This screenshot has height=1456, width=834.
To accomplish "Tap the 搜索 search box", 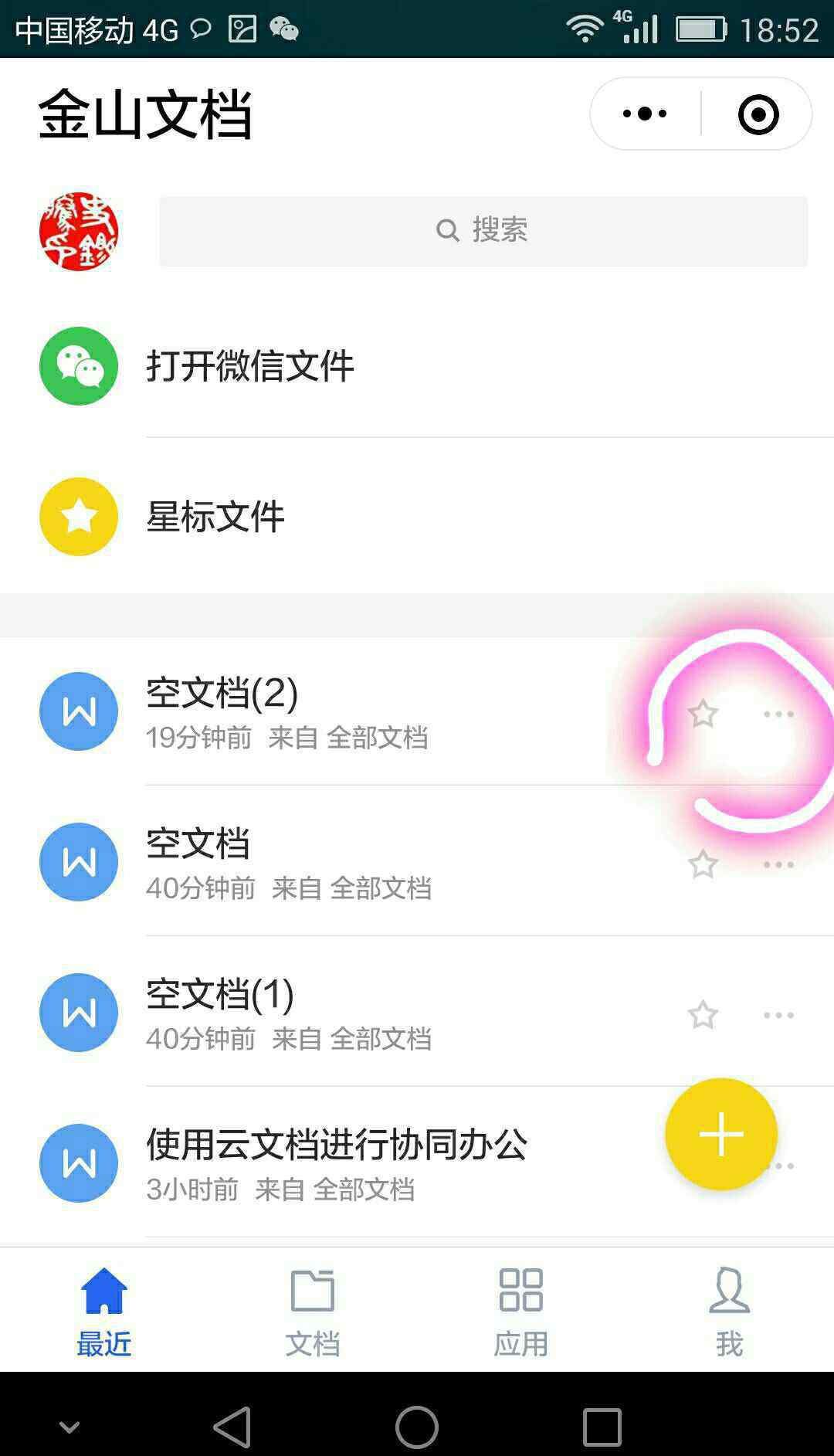I will [x=483, y=231].
